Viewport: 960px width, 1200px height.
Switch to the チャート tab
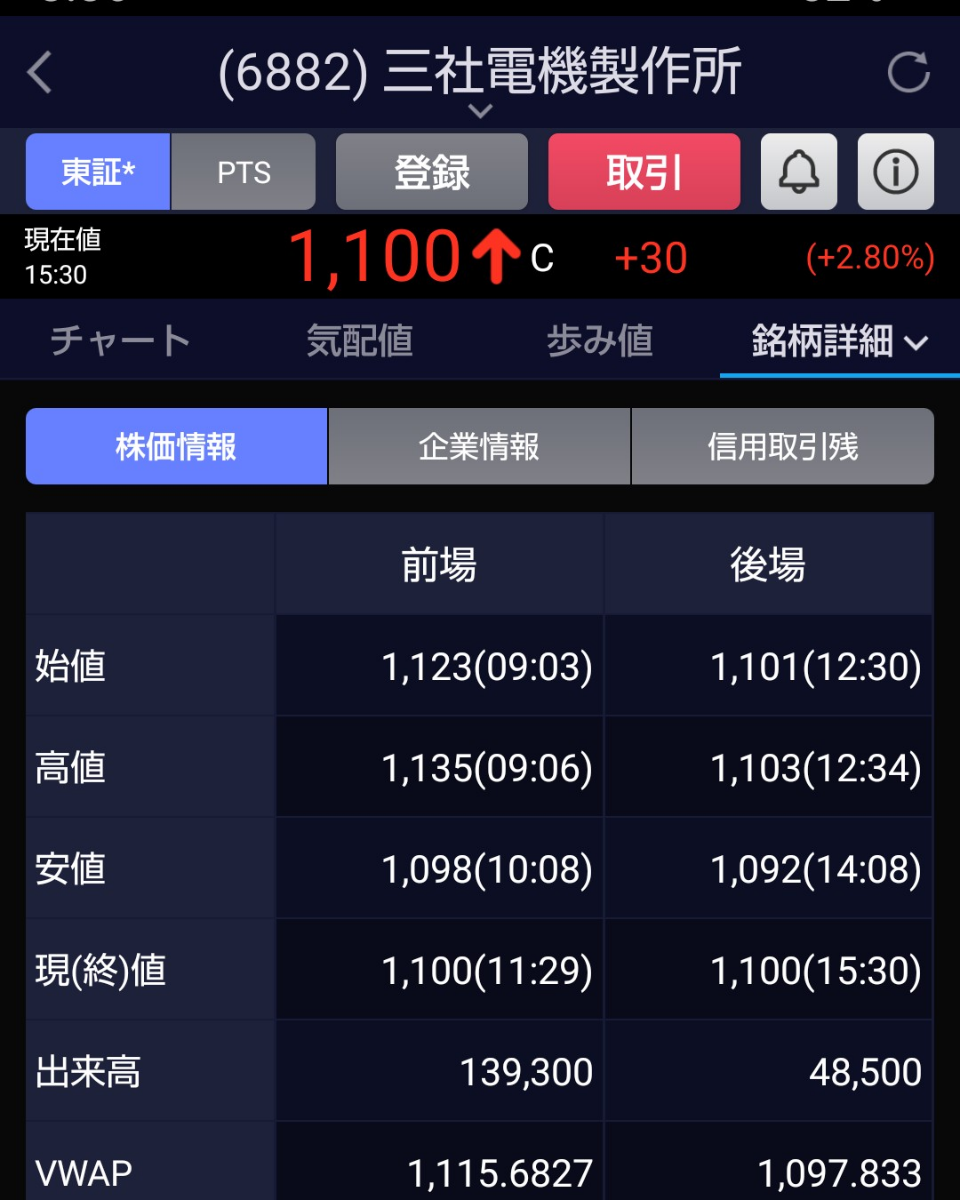pos(120,341)
